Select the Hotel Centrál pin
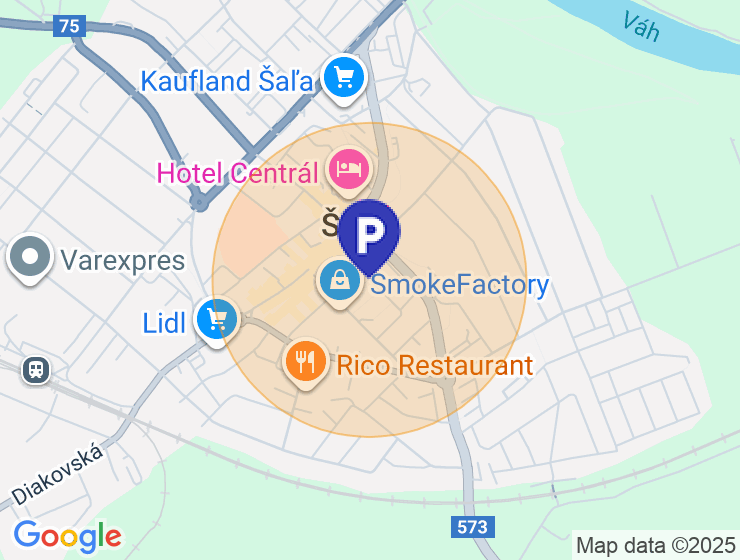This screenshot has height=560, width=740. point(348,169)
